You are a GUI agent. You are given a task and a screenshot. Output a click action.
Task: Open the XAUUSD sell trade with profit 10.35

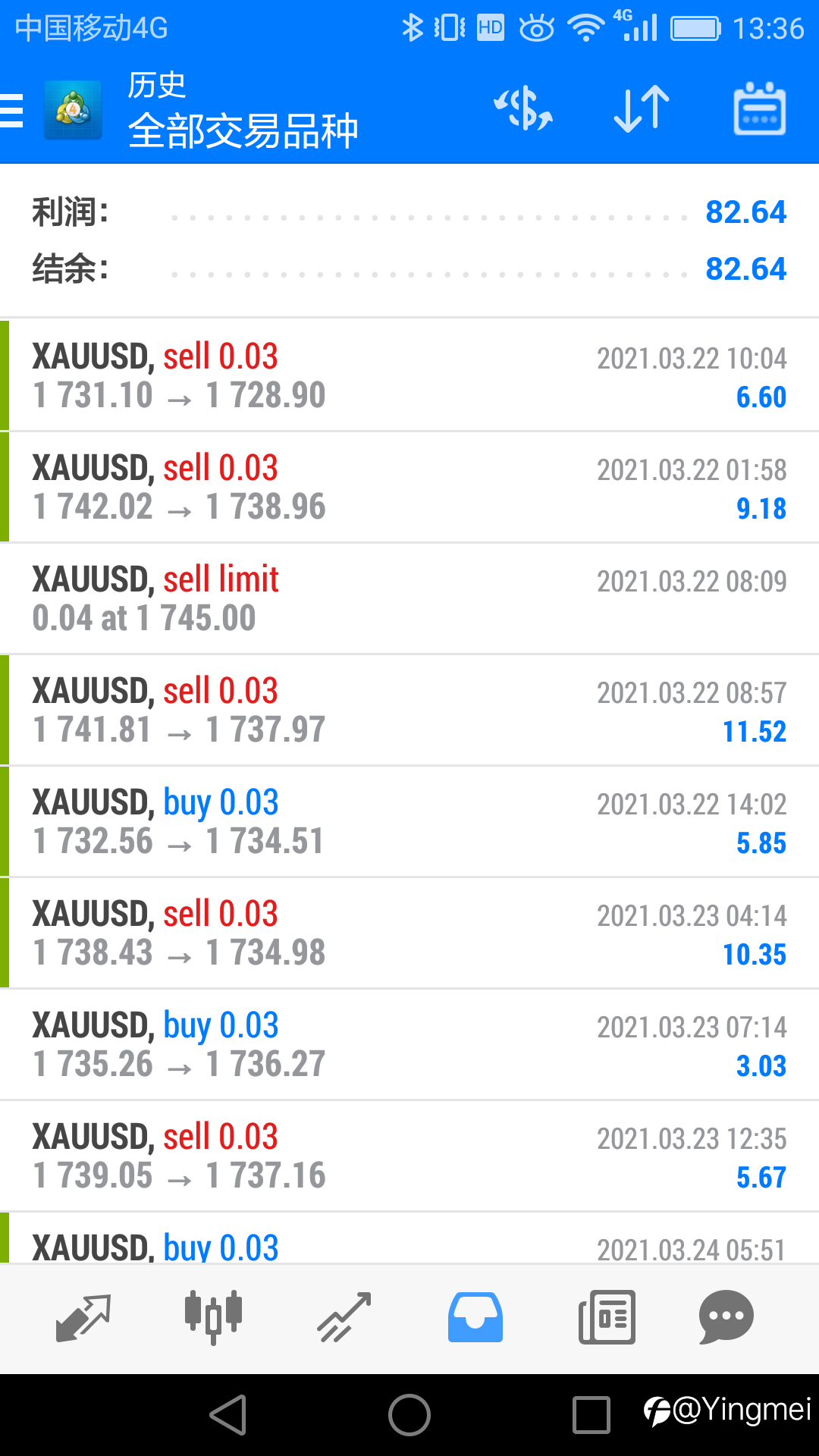tap(409, 933)
